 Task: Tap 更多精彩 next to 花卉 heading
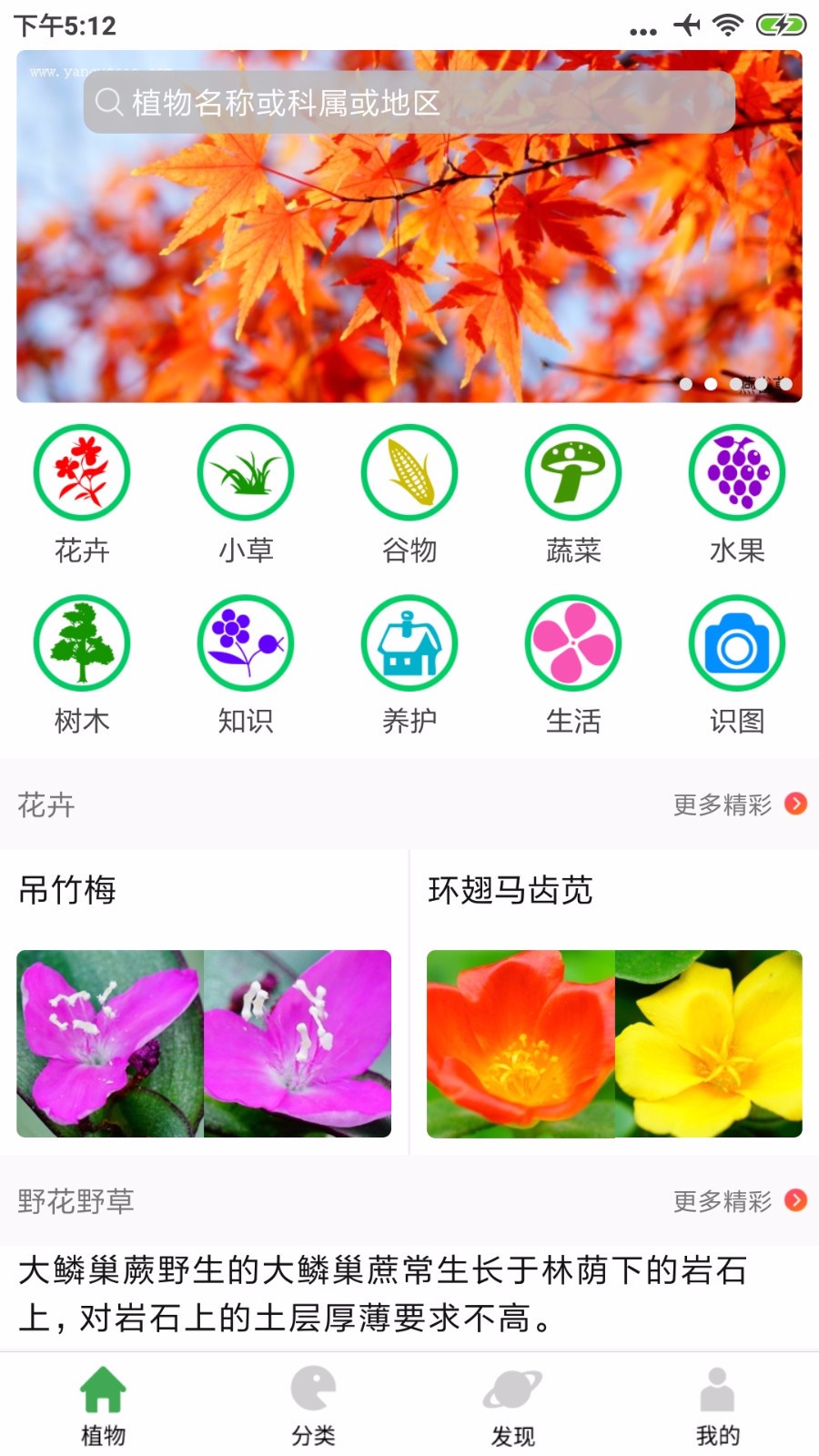coord(739,804)
